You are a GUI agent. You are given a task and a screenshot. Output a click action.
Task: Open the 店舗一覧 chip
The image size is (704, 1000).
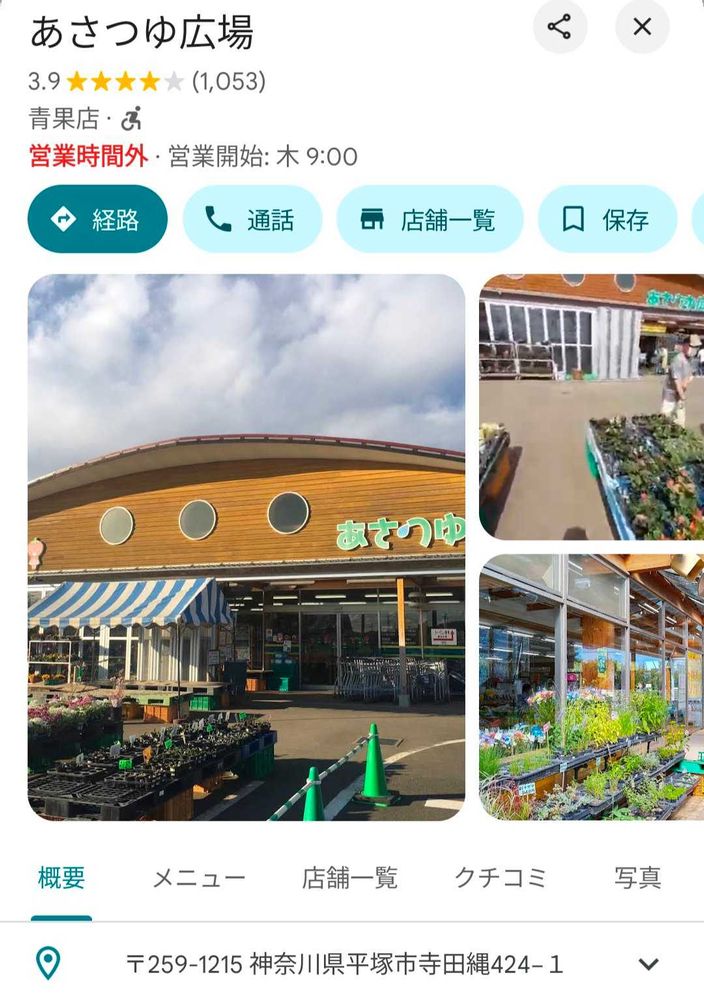pyautogui.click(x=430, y=219)
